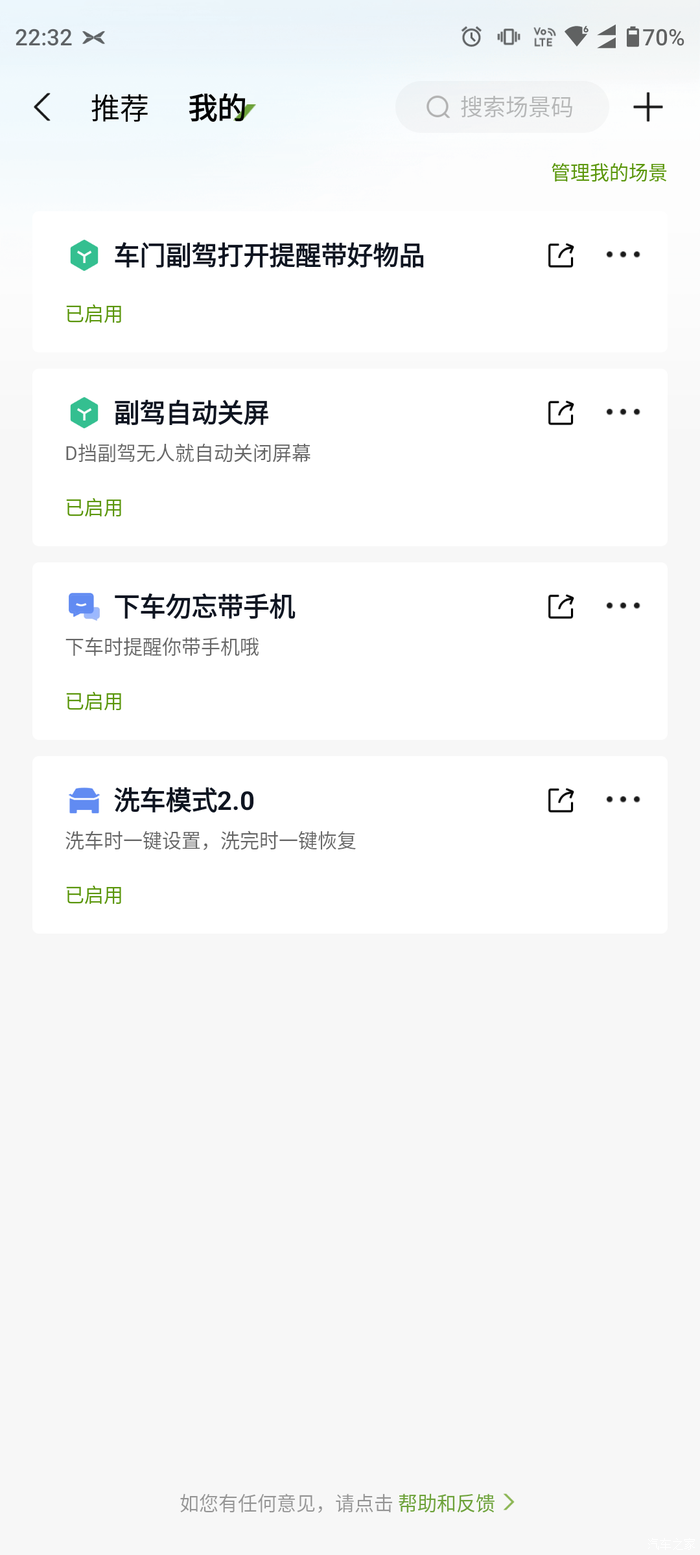This screenshot has width=700, height=1555.
Task: Show more options for 副驾自动关屏
Action: point(623,412)
